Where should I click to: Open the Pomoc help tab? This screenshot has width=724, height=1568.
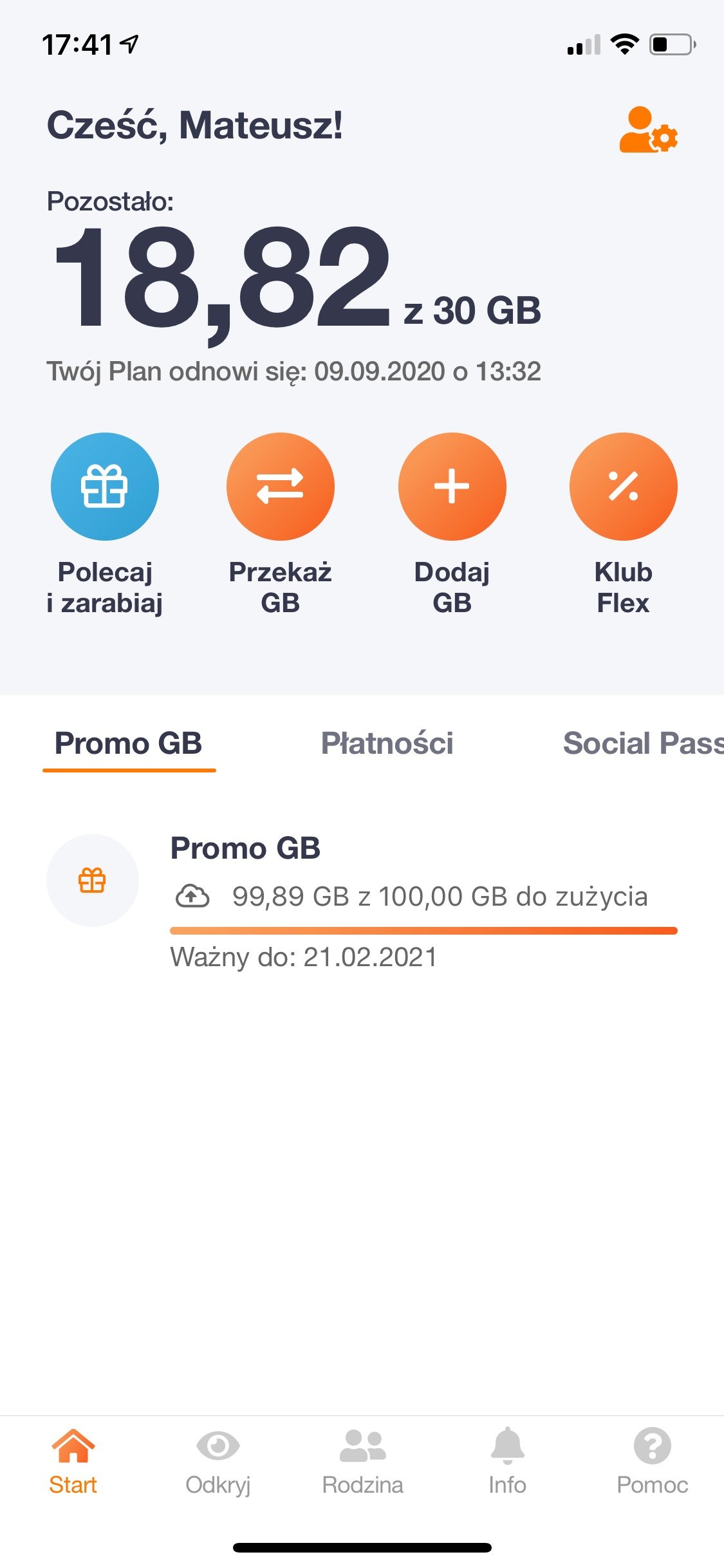652,1462
